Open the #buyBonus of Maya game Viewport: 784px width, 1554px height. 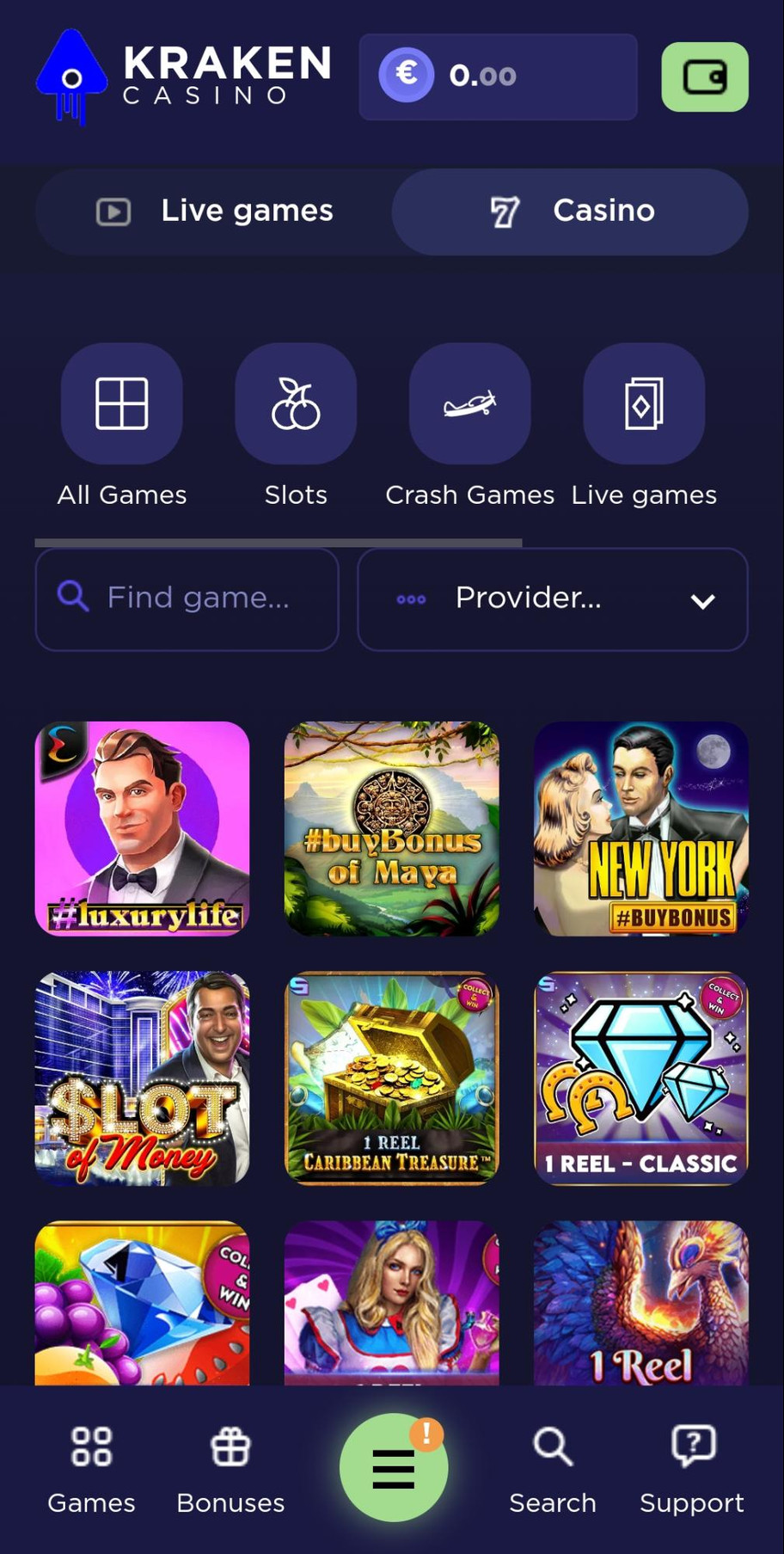pos(391,828)
